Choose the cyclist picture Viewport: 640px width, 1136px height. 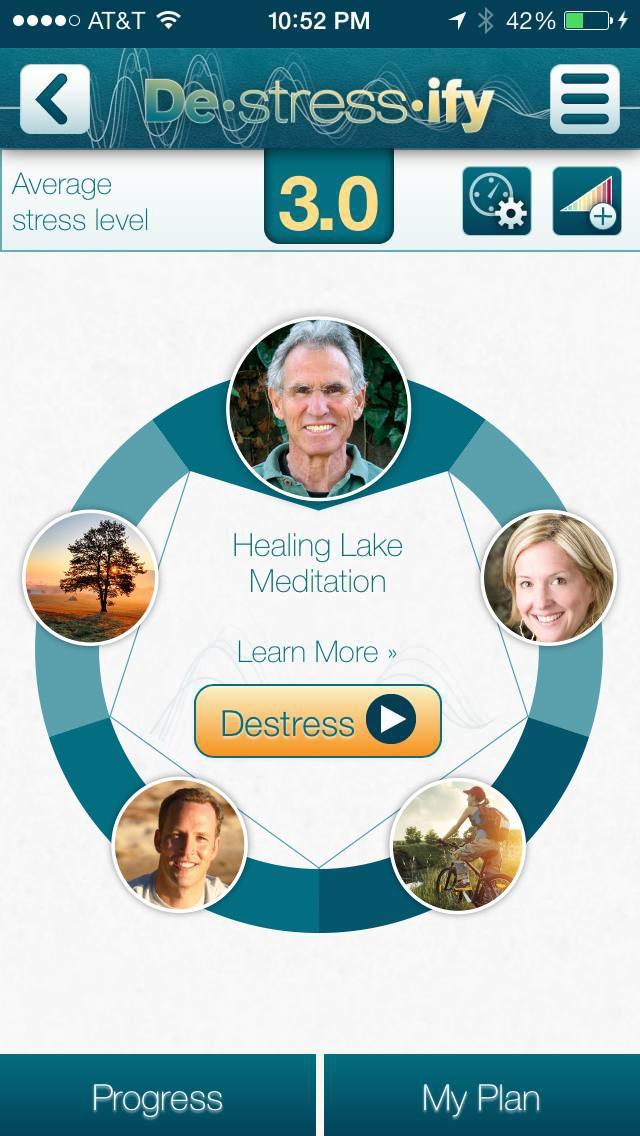tap(457, 845)
